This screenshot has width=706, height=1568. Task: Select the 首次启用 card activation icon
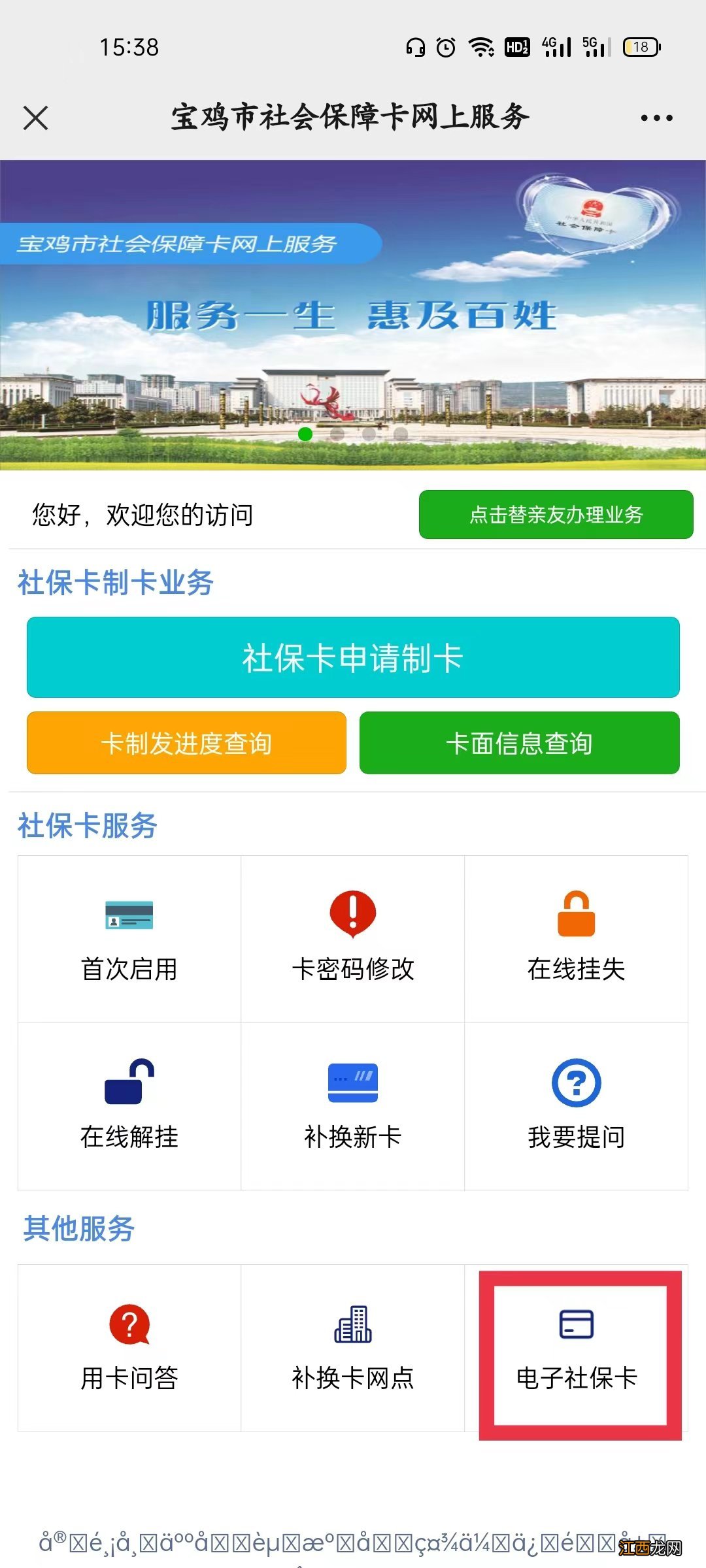point(128,918)
